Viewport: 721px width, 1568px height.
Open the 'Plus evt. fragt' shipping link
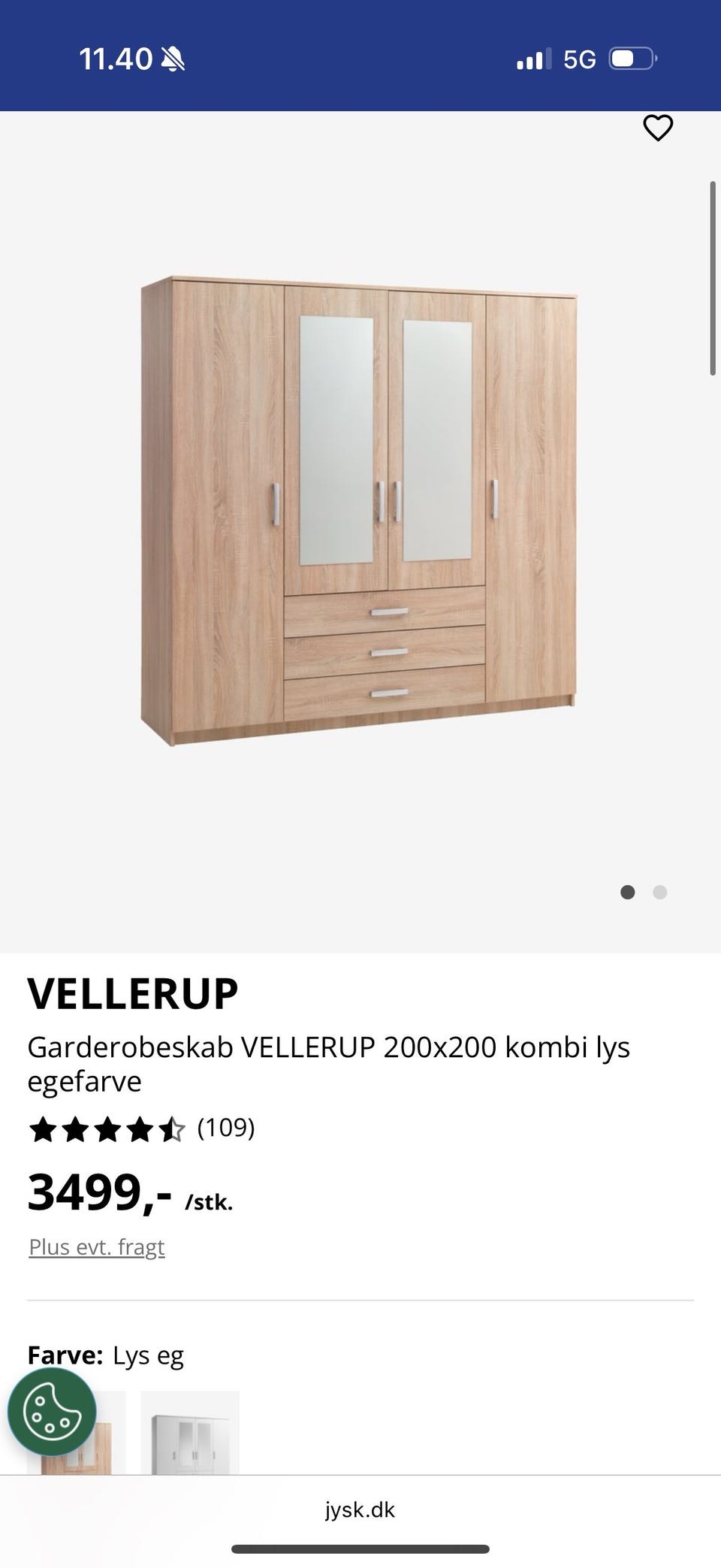[x=95, y=1246]
